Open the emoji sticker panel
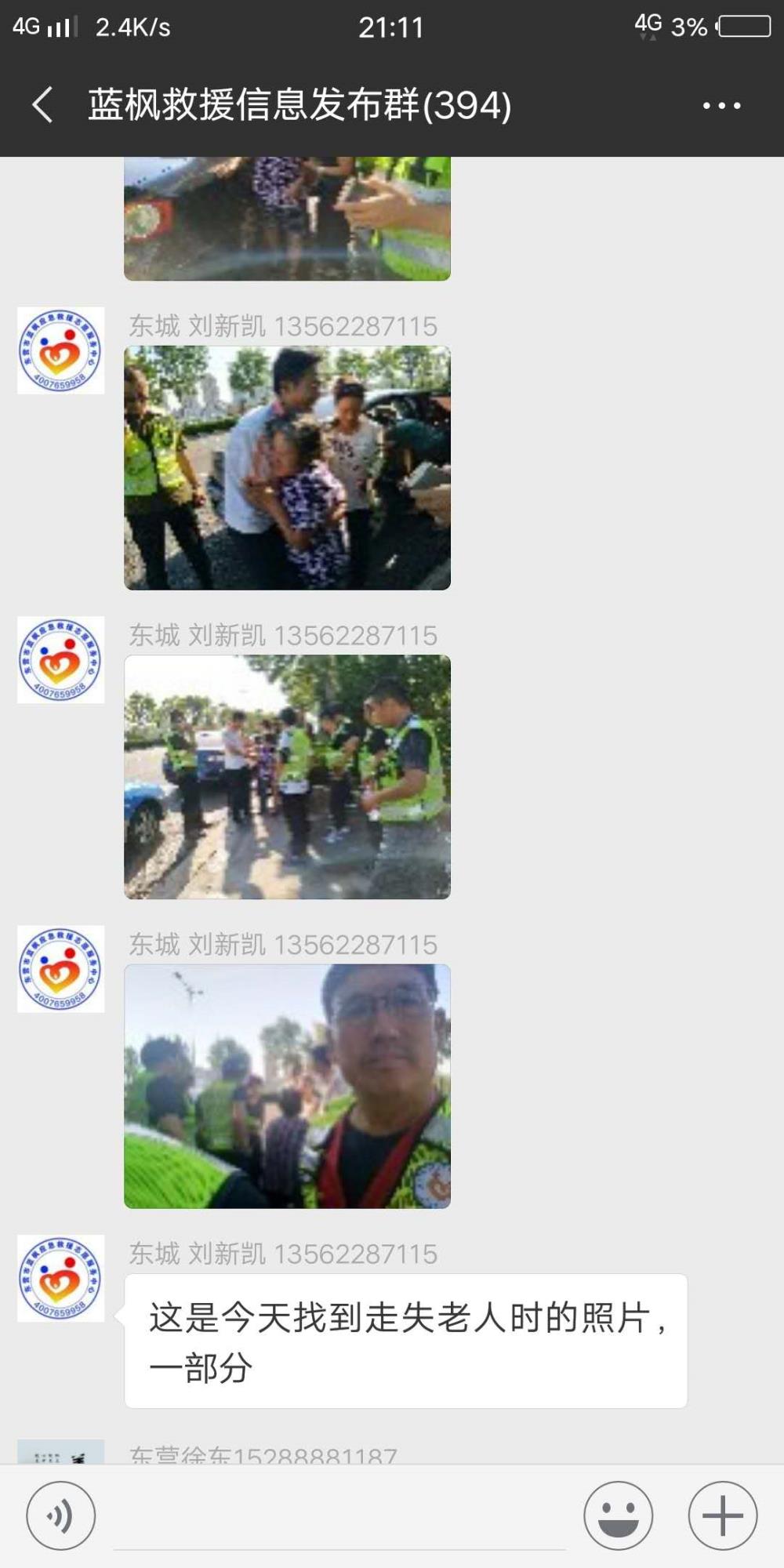The image size is (784, 1568). click(x=619, y=1515)
